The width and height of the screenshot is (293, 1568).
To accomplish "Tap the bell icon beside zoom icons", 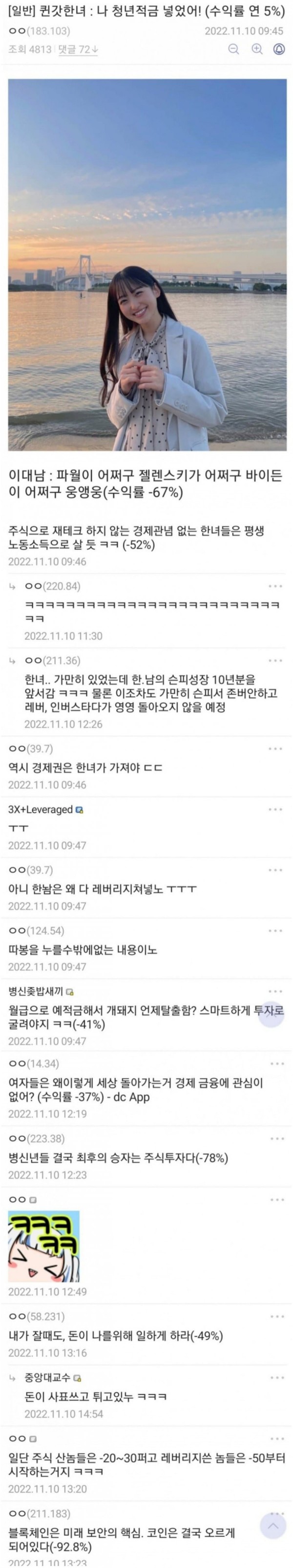I will click(279, 49).
